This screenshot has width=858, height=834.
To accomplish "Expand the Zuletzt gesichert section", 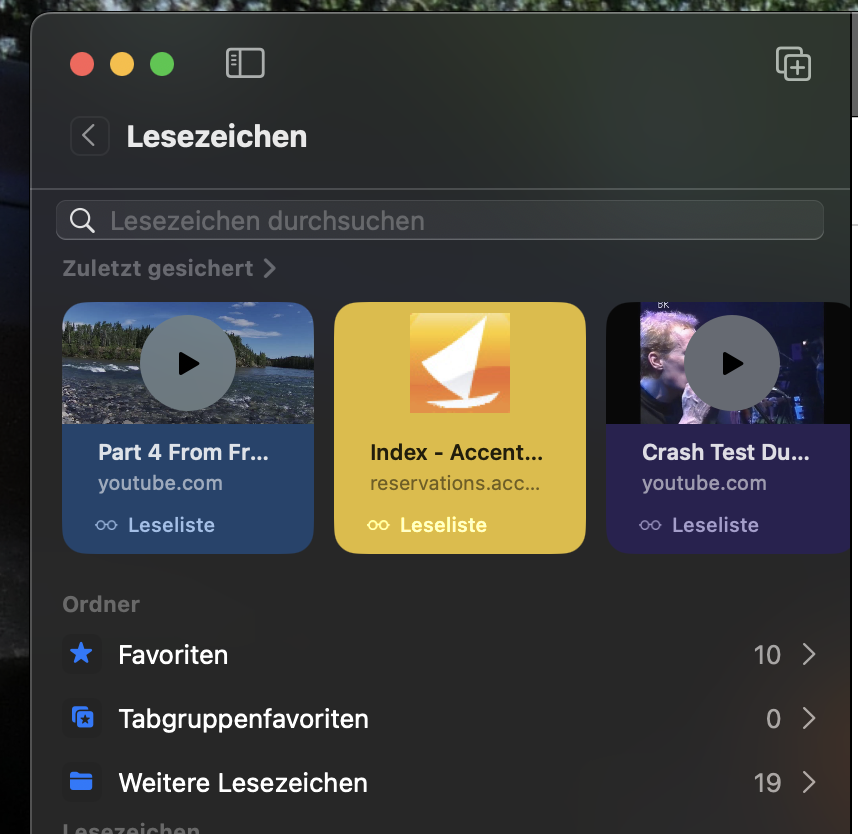I will tap(169, 268).
